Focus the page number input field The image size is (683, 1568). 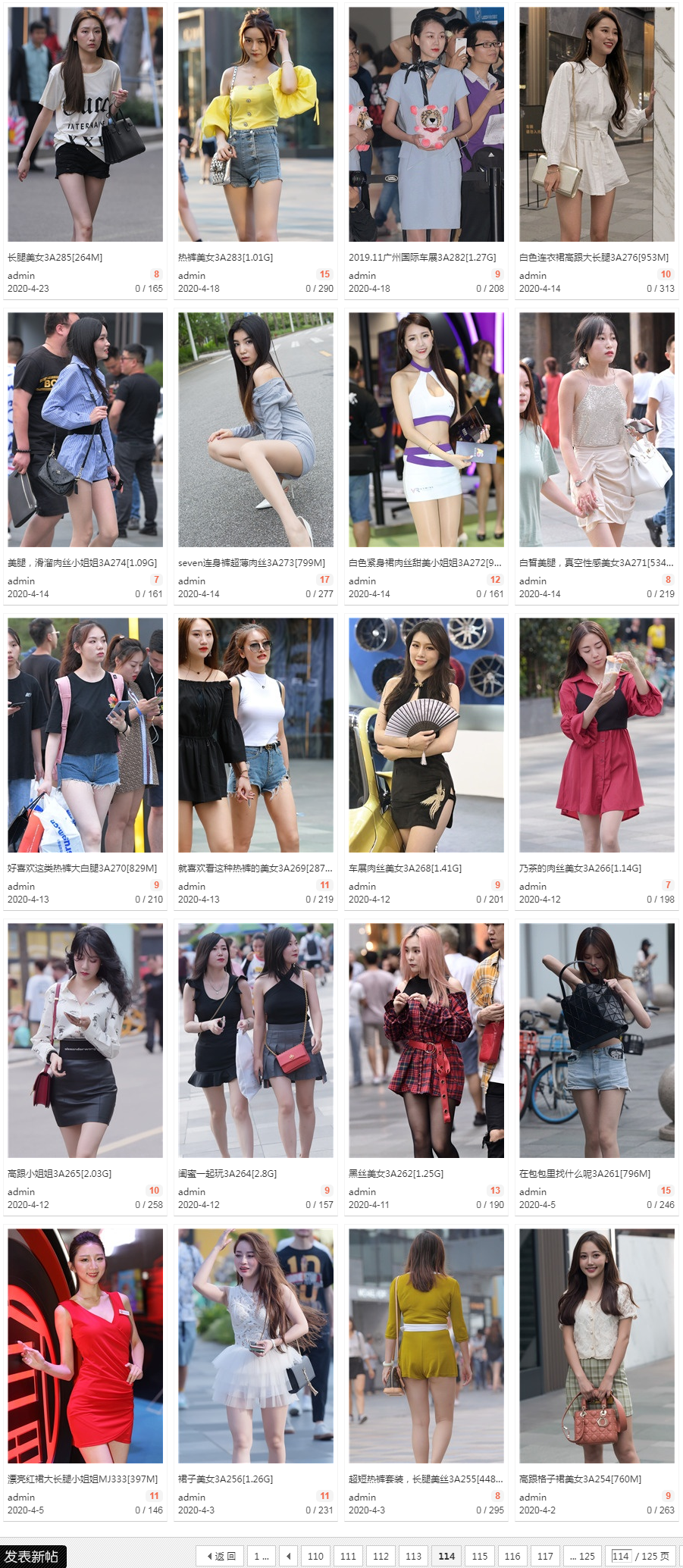pos(620,1556)
